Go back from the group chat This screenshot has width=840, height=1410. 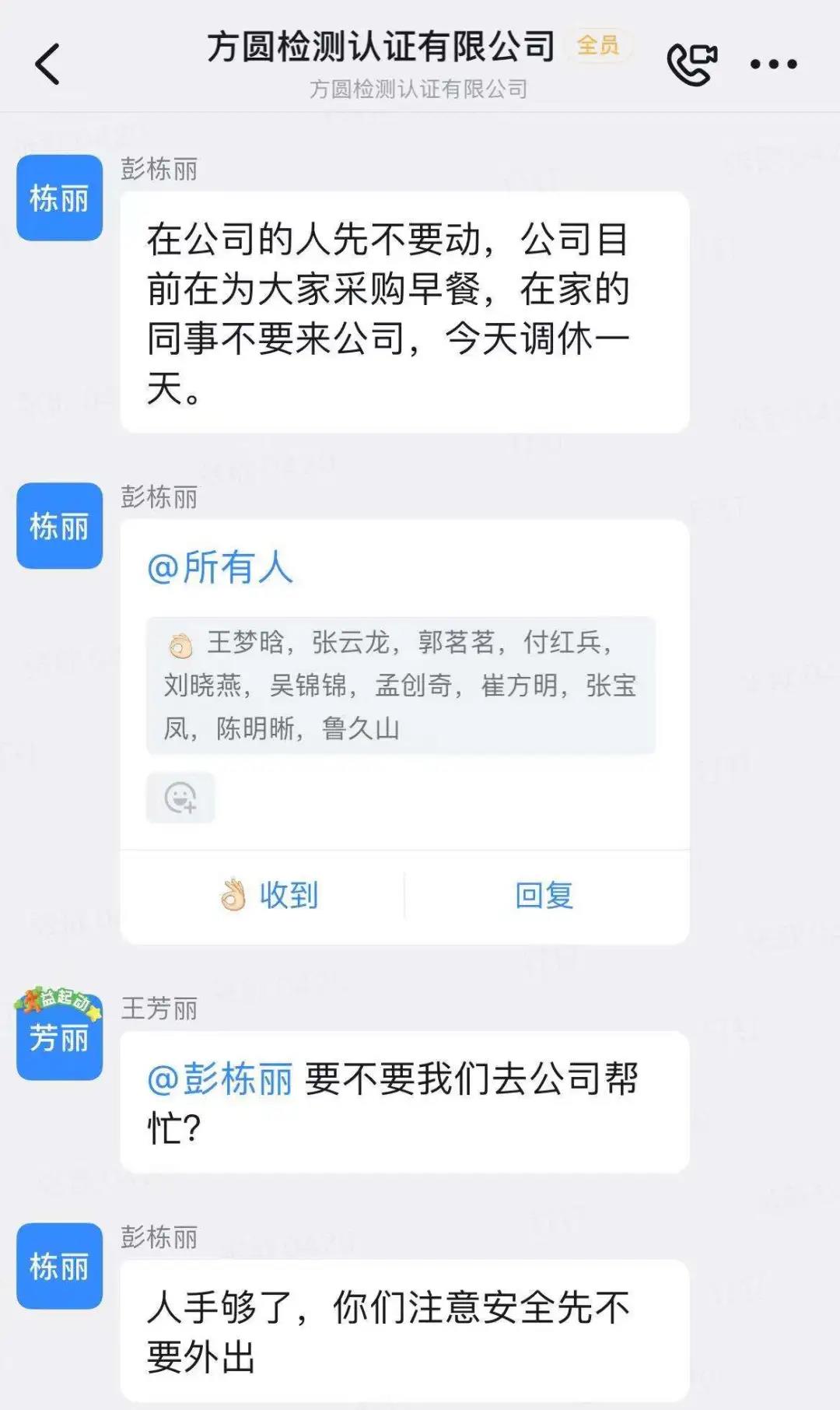48,64
